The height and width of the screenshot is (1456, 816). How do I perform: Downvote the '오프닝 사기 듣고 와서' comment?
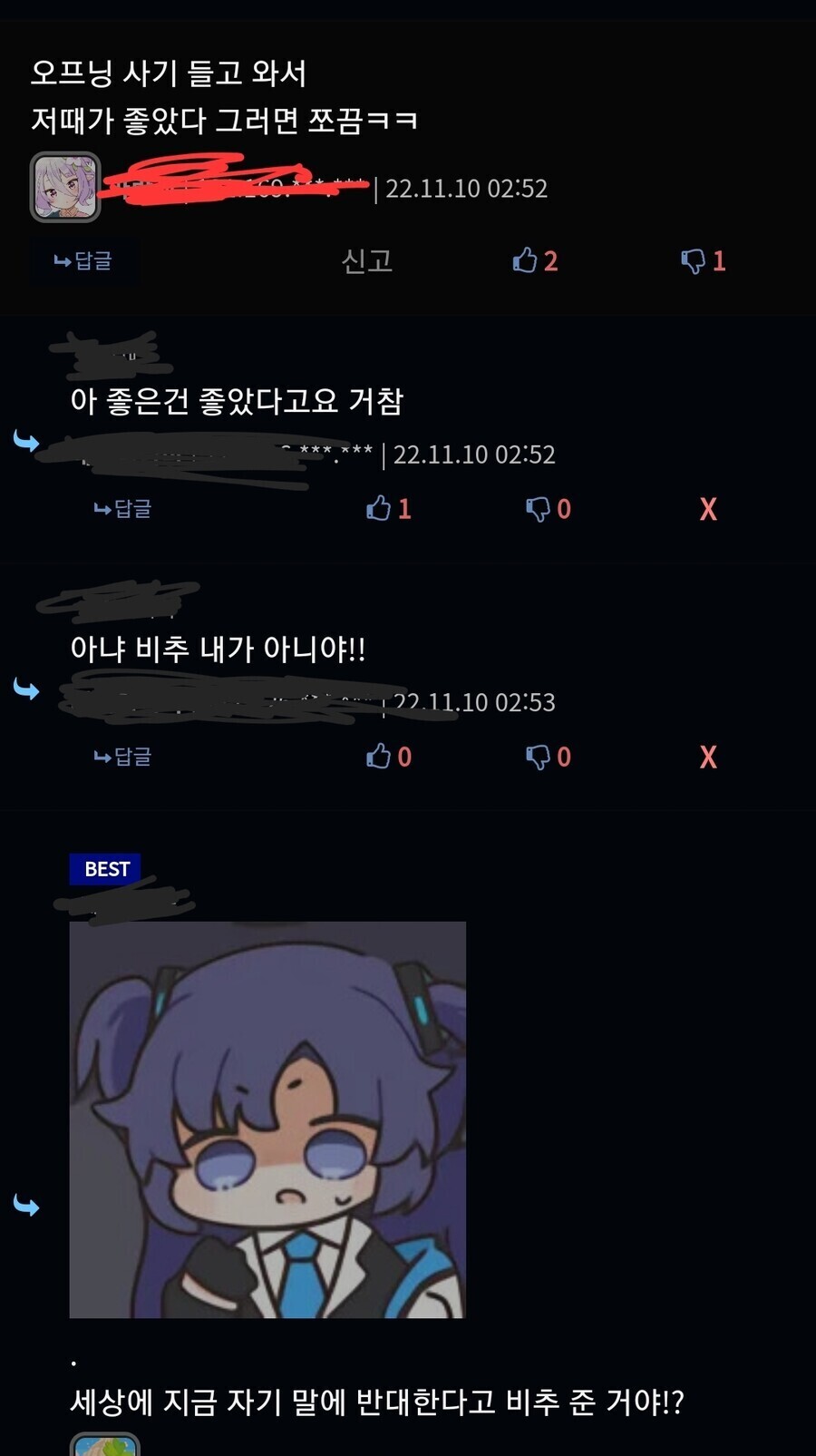click(703, 261)
